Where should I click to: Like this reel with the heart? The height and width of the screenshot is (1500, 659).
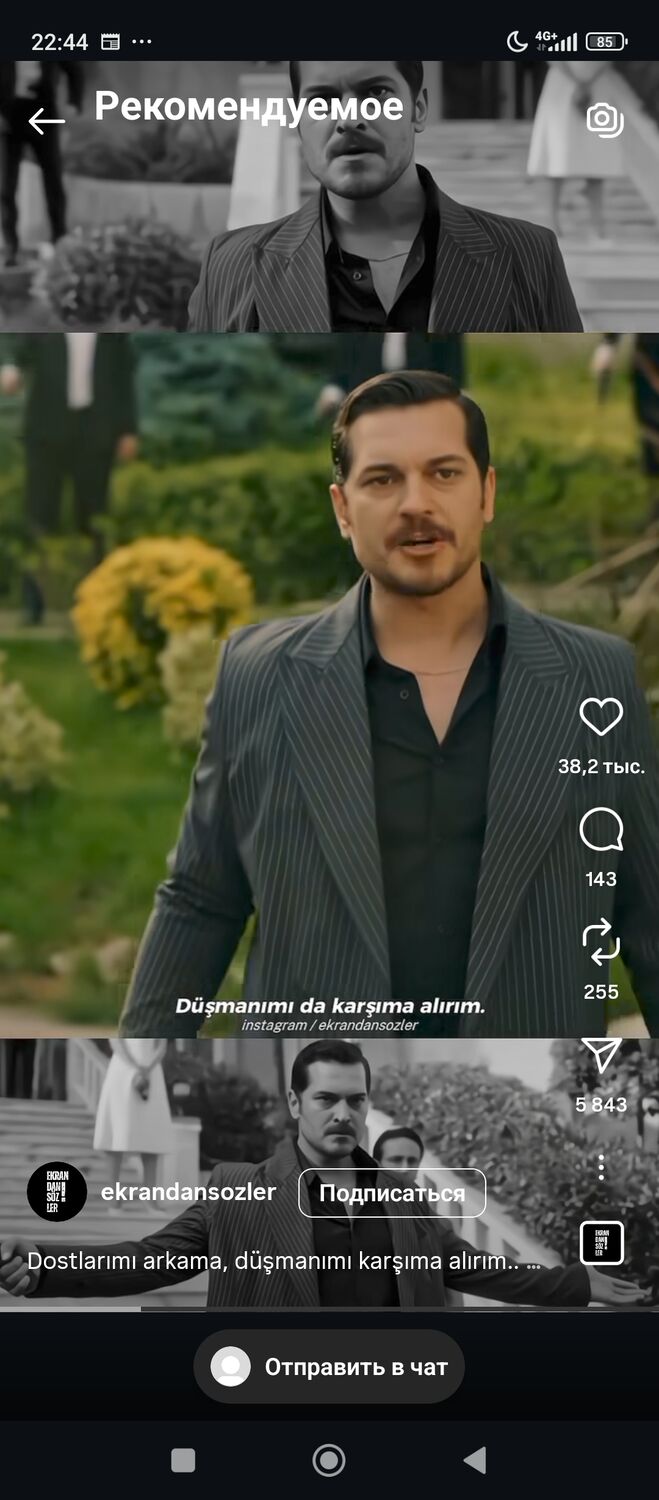(601, 717)
